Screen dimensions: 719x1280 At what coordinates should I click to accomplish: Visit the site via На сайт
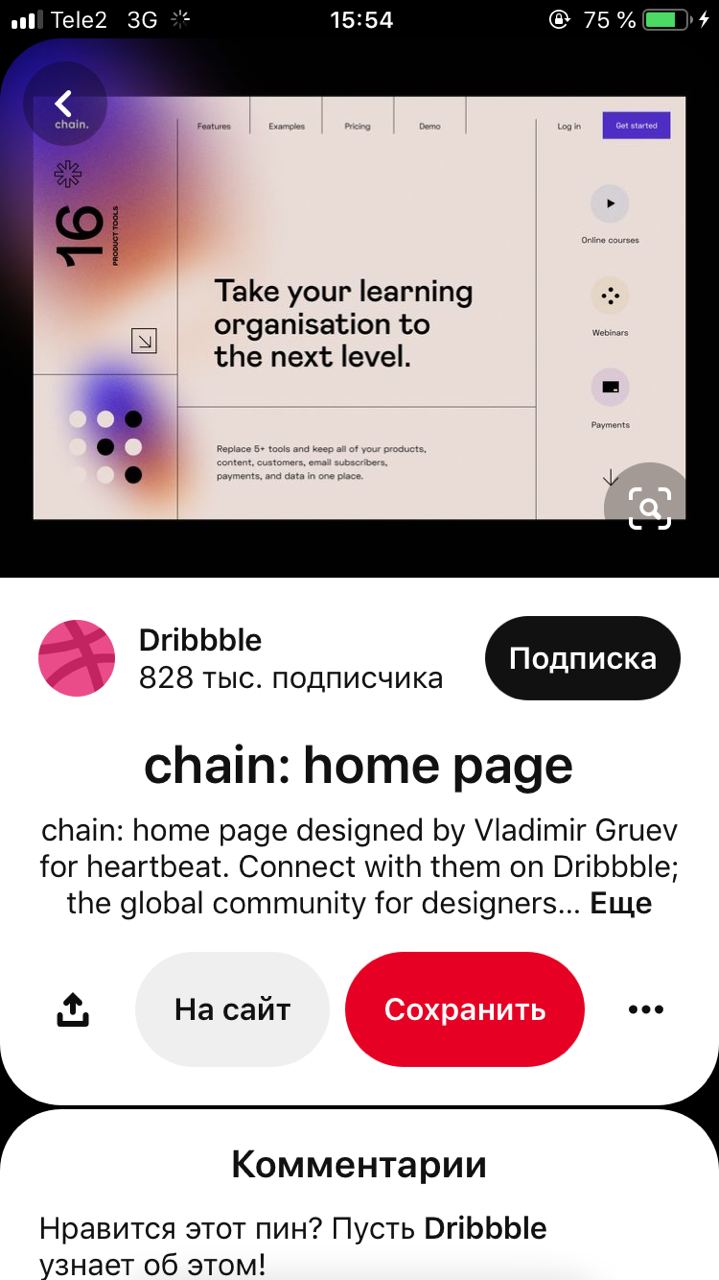coord(232,1009)
